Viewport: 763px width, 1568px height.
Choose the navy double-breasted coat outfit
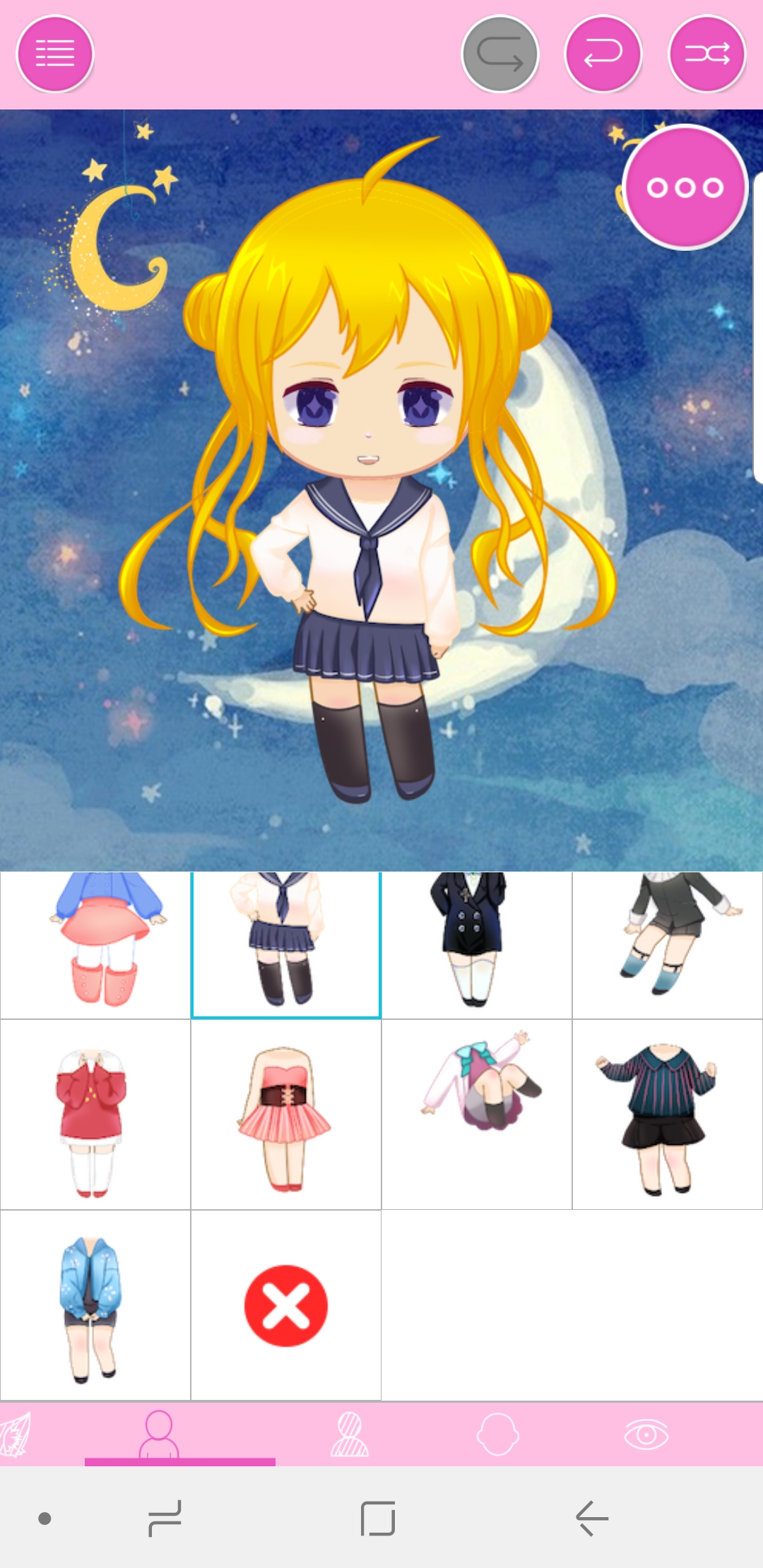(477, 945)
